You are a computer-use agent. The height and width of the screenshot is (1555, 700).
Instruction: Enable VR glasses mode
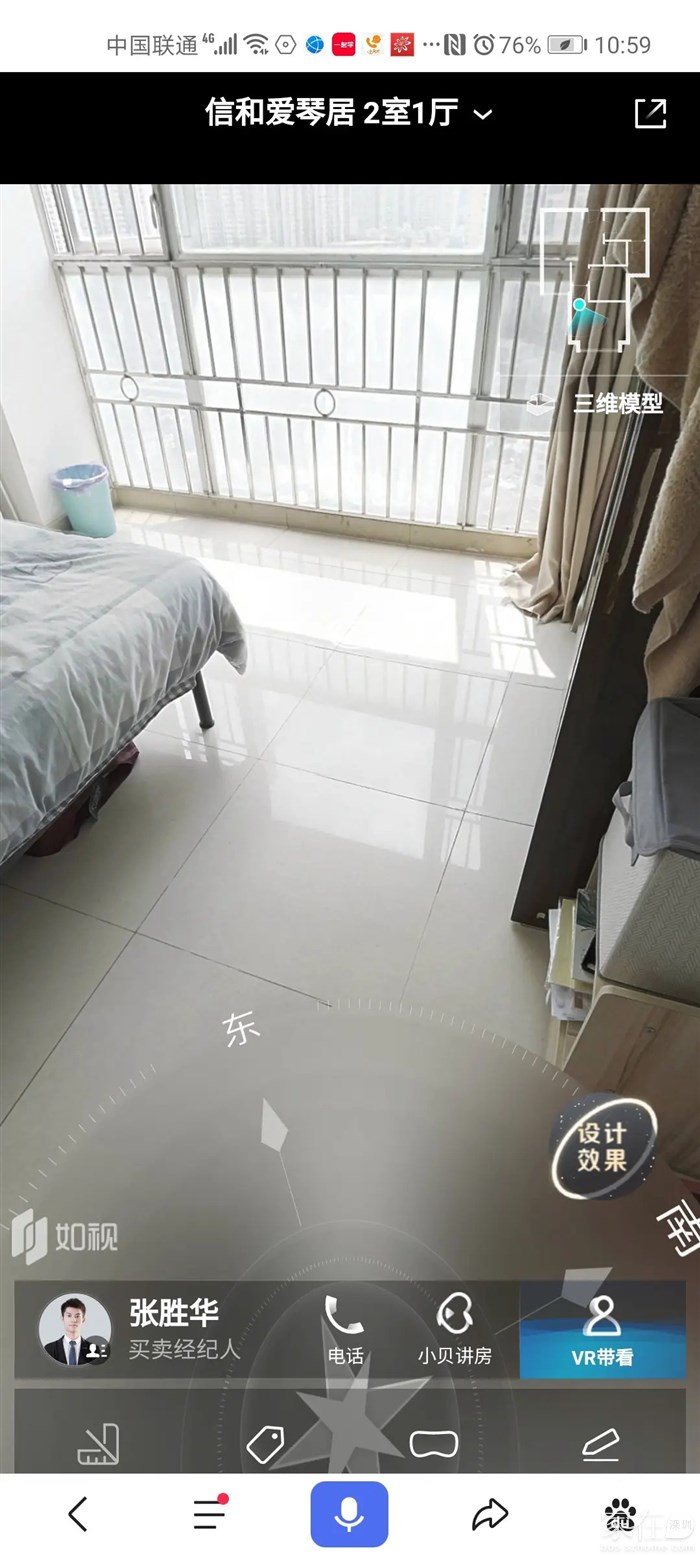434,1443
